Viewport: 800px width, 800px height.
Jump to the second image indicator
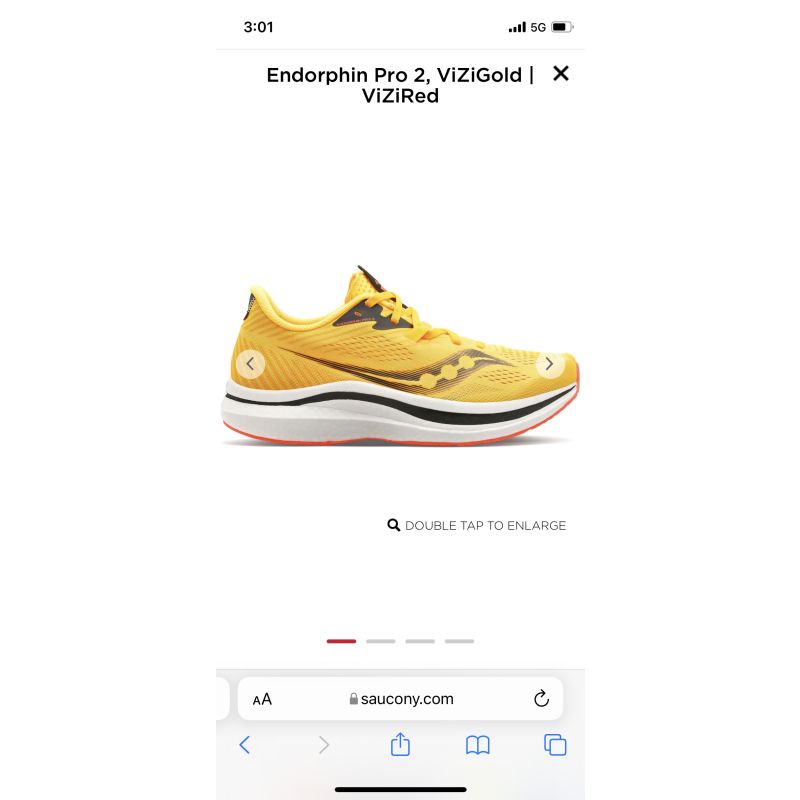tap(380, 641)
